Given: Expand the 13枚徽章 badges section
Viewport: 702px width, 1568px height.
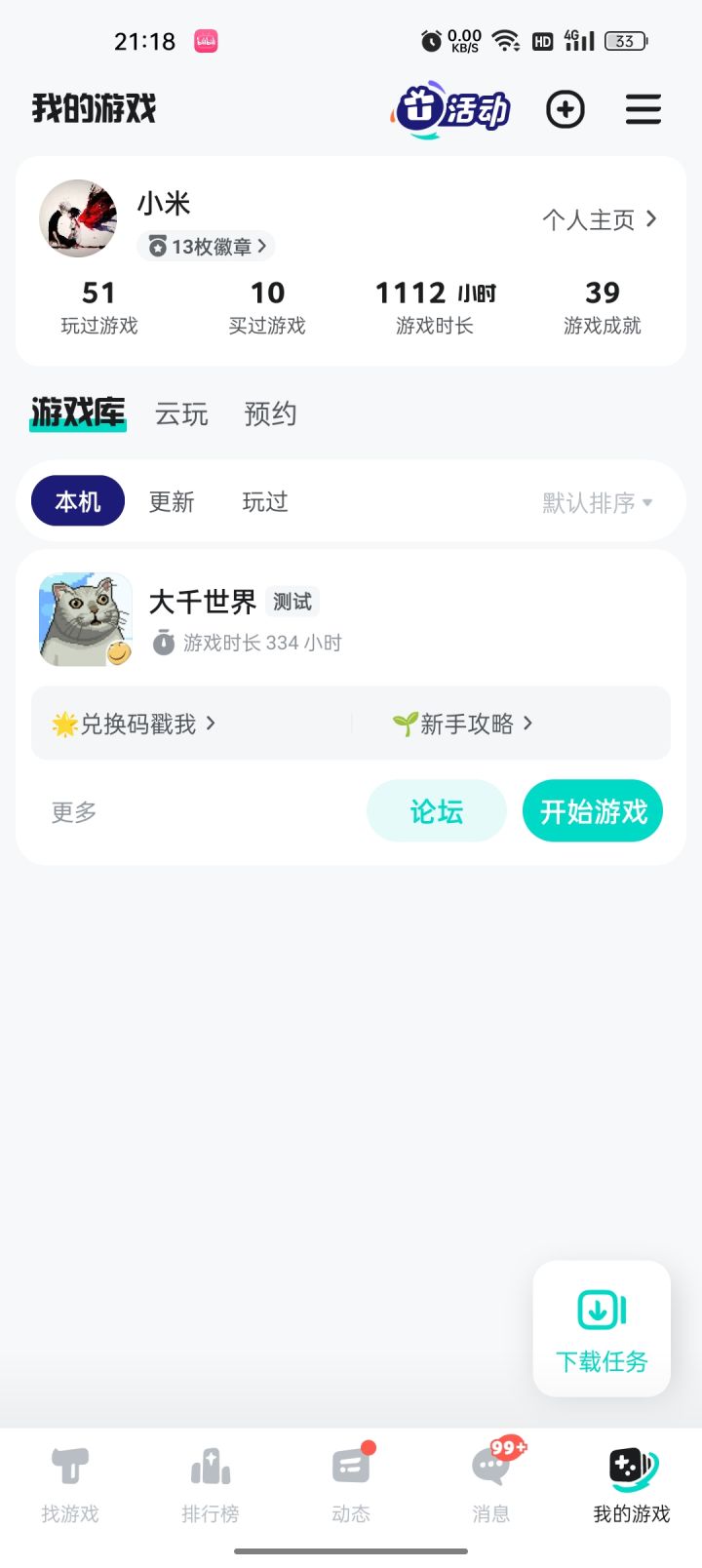Looking at the screenshot, I should coord(205,247).
